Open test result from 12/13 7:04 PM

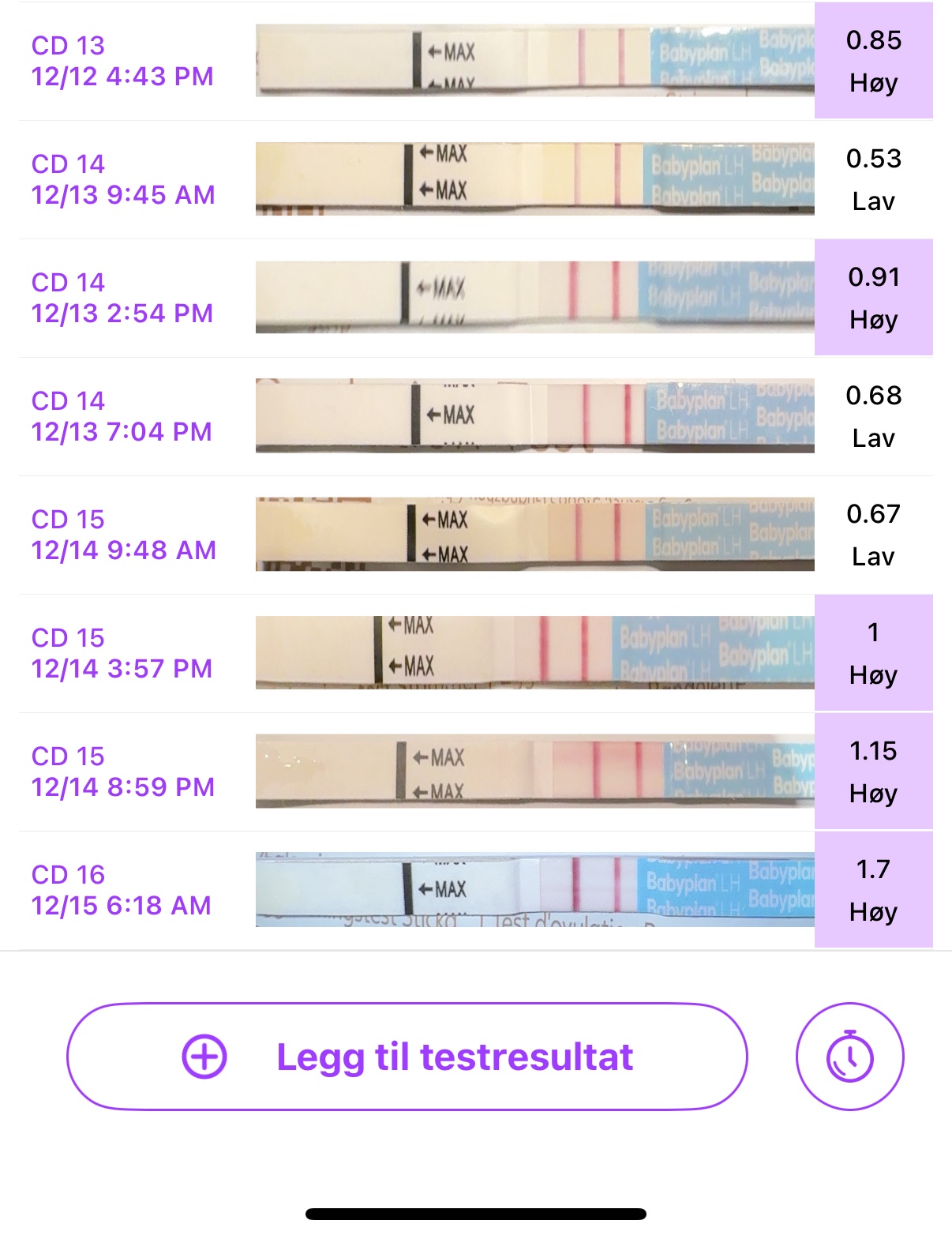click(475, 416)
